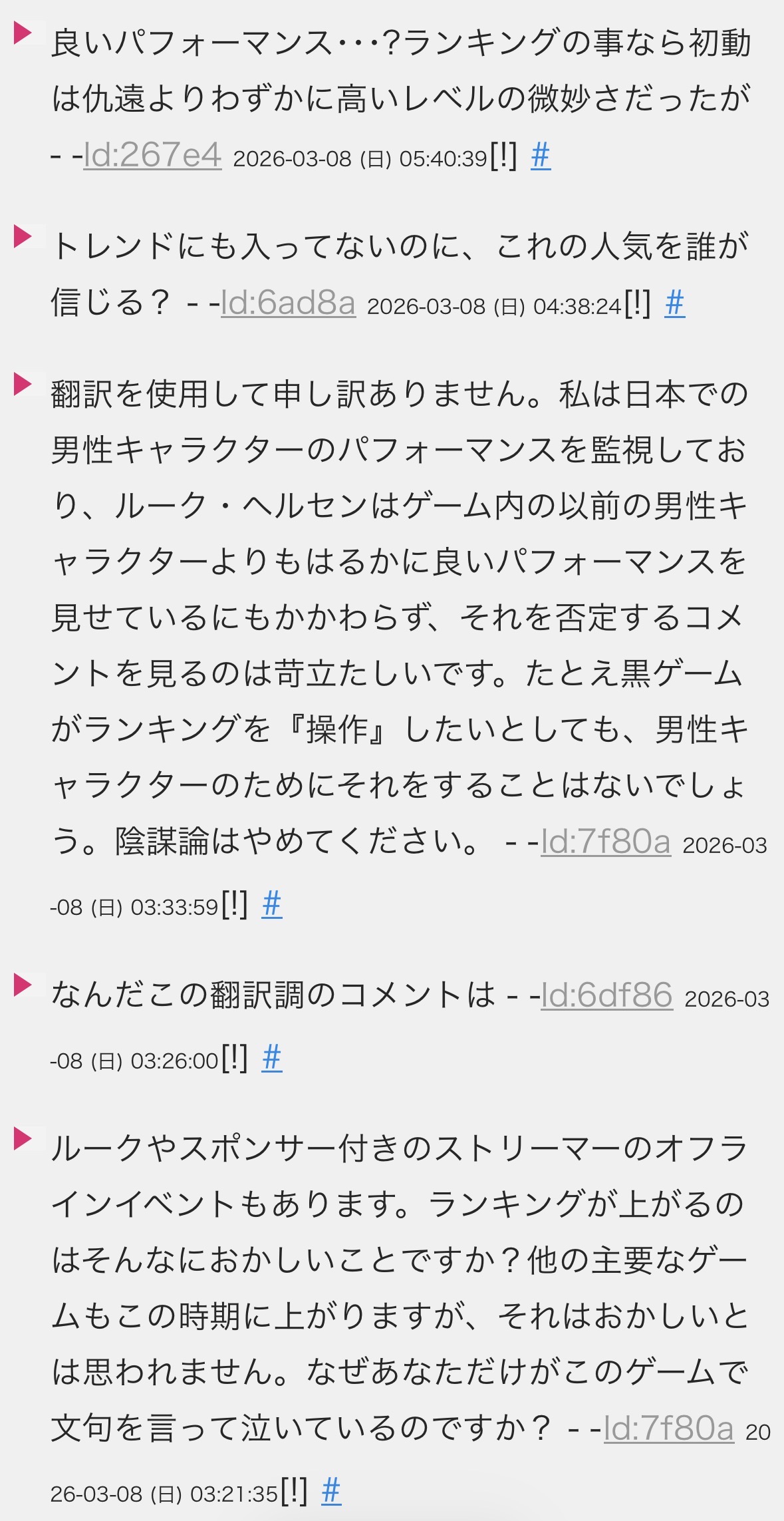Open # permalink of 05:40:39 comment

click(x=541, y=156)
